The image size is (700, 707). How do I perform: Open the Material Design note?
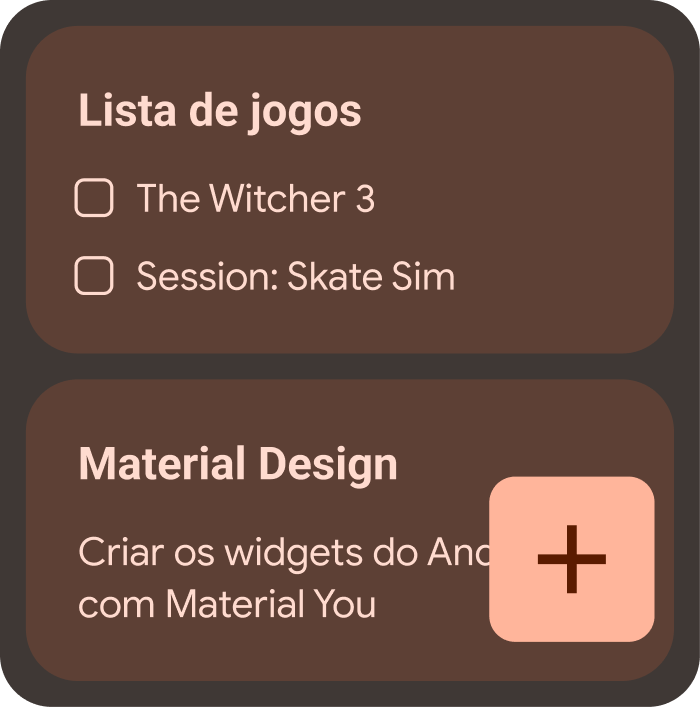point(238,464)
